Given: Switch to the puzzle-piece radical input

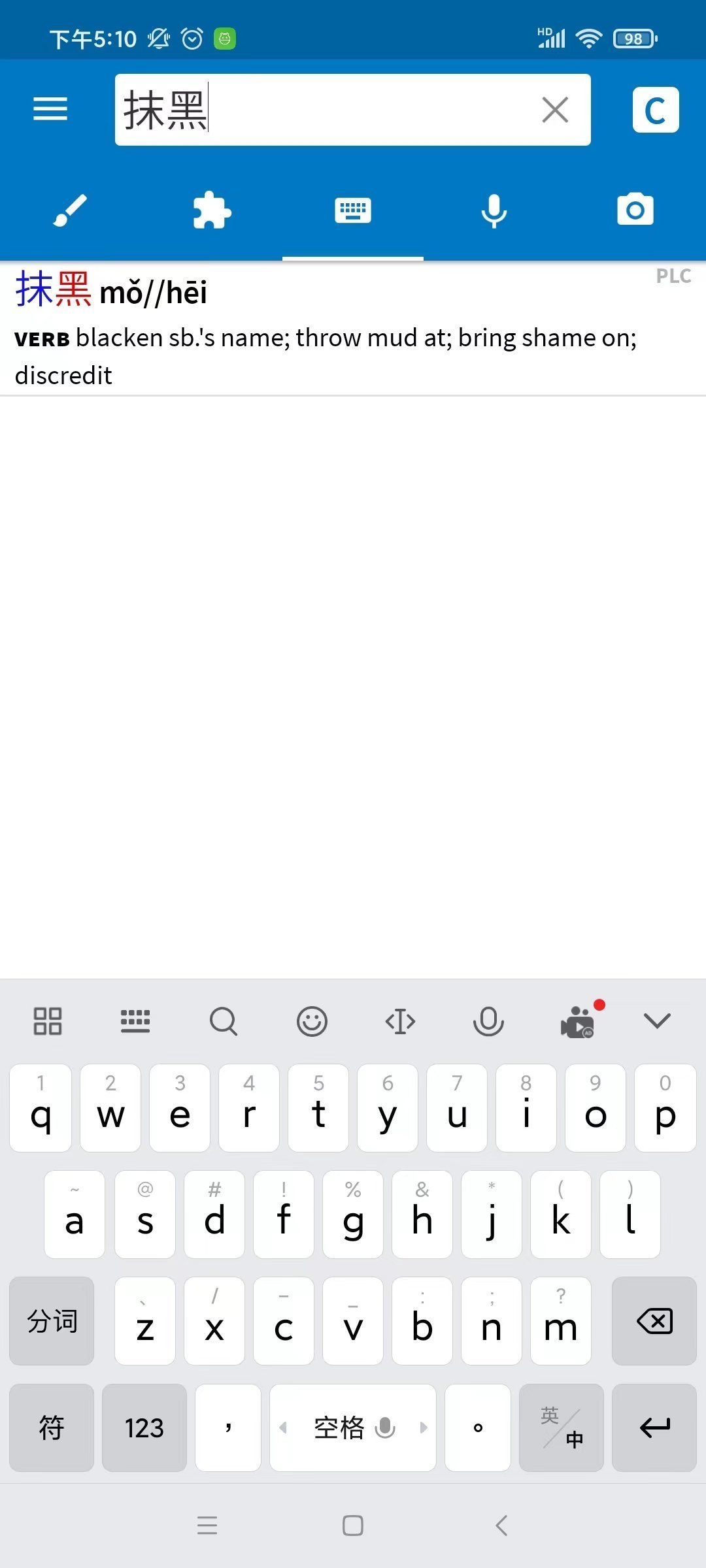Looking at the screenshot, I should pyautogui.click(x=212, y=210).
